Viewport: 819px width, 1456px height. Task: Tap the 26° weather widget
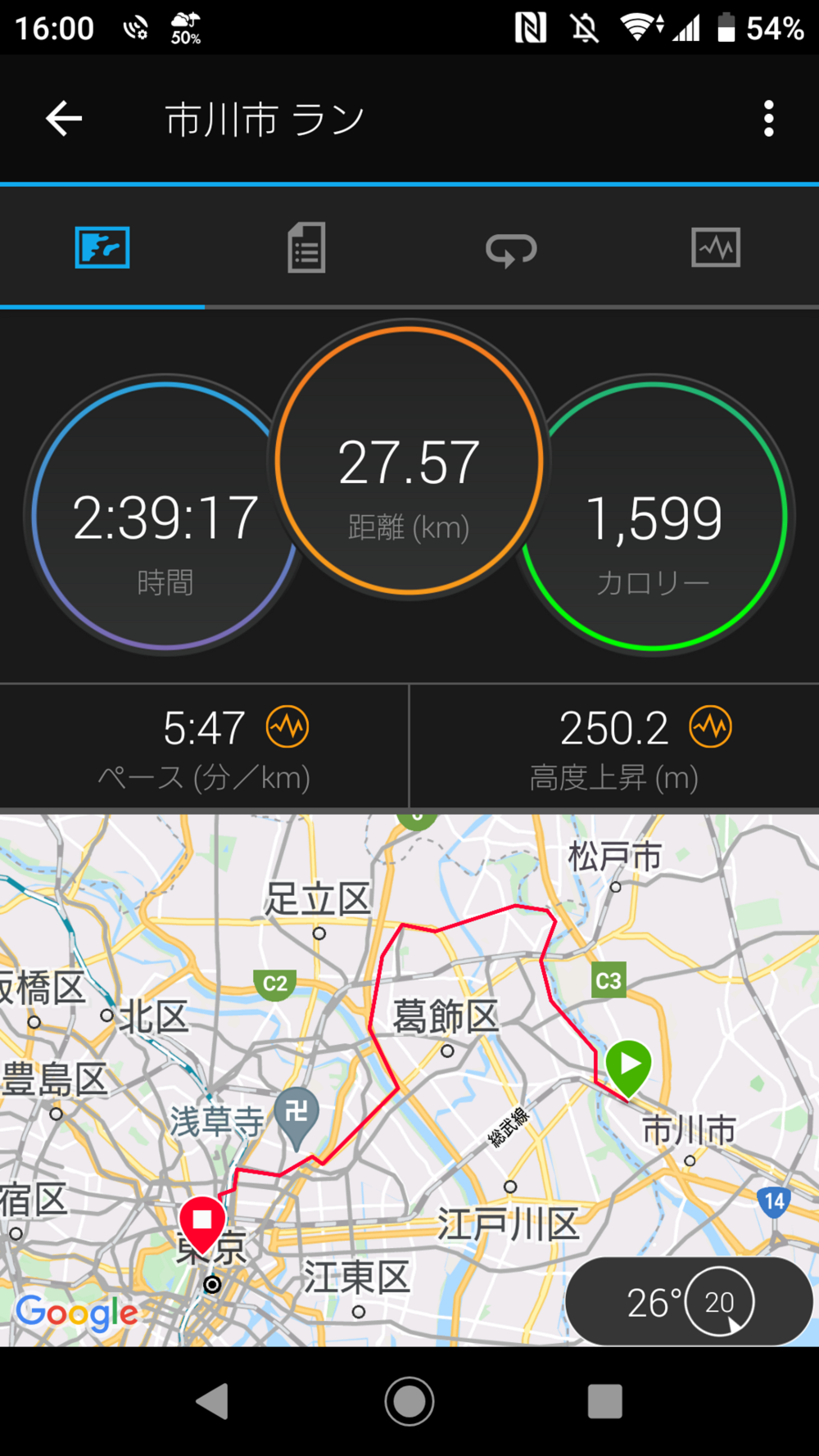688,1301
